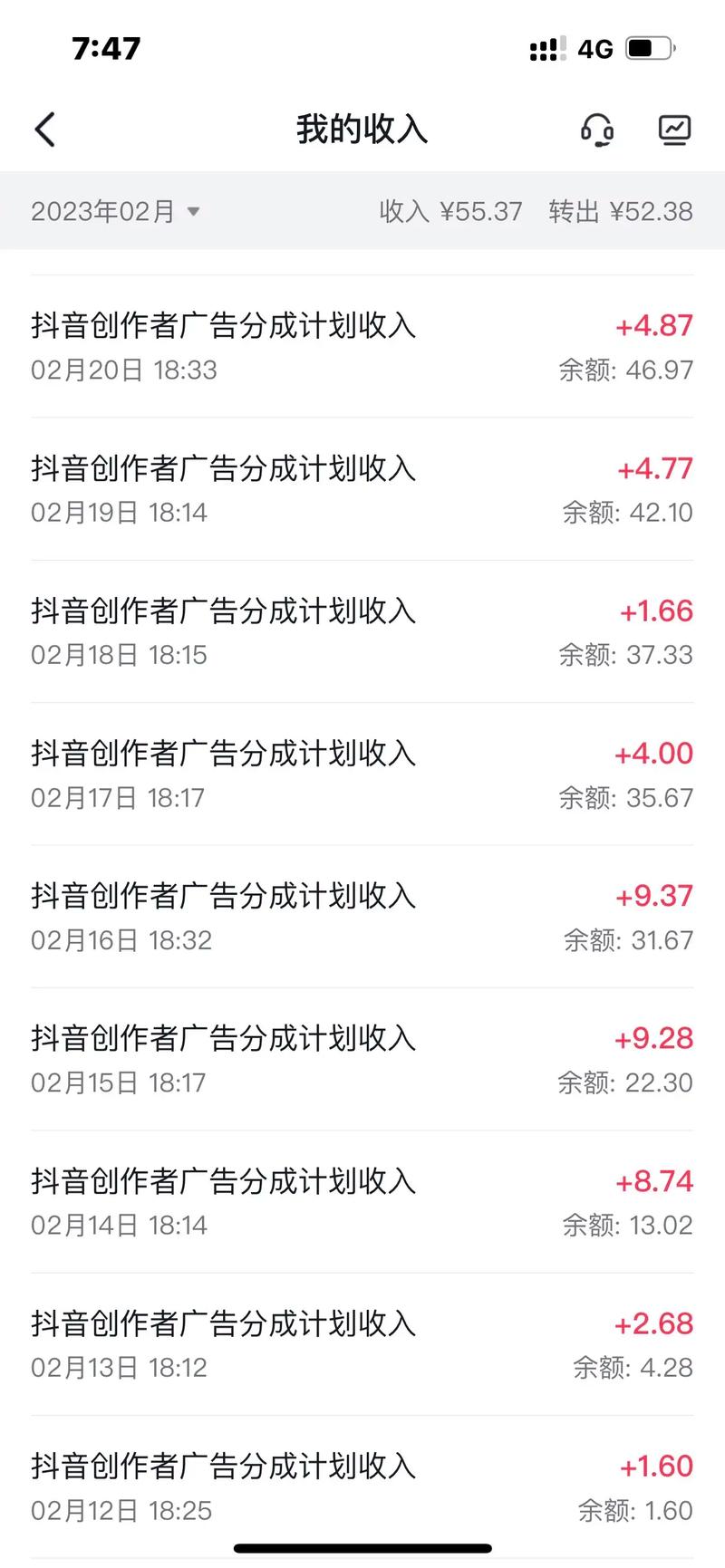Open customer service headset icon

coord(597,130)
